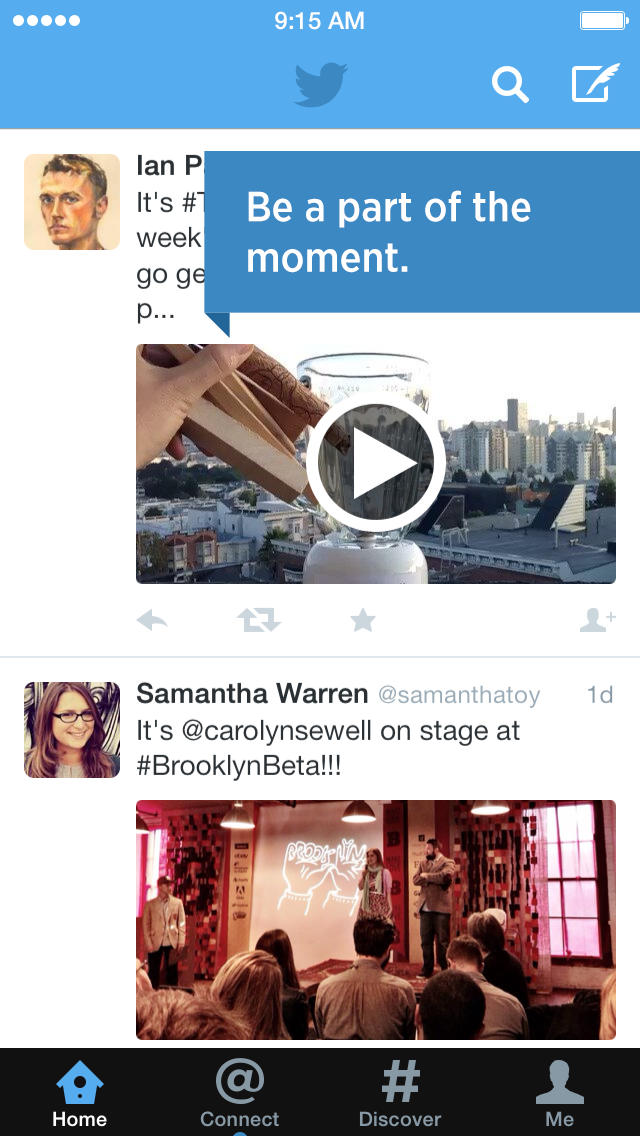640x1136 pixels.
Task: Open the @carolynsewell mention
Action: (x=274, y=731)
